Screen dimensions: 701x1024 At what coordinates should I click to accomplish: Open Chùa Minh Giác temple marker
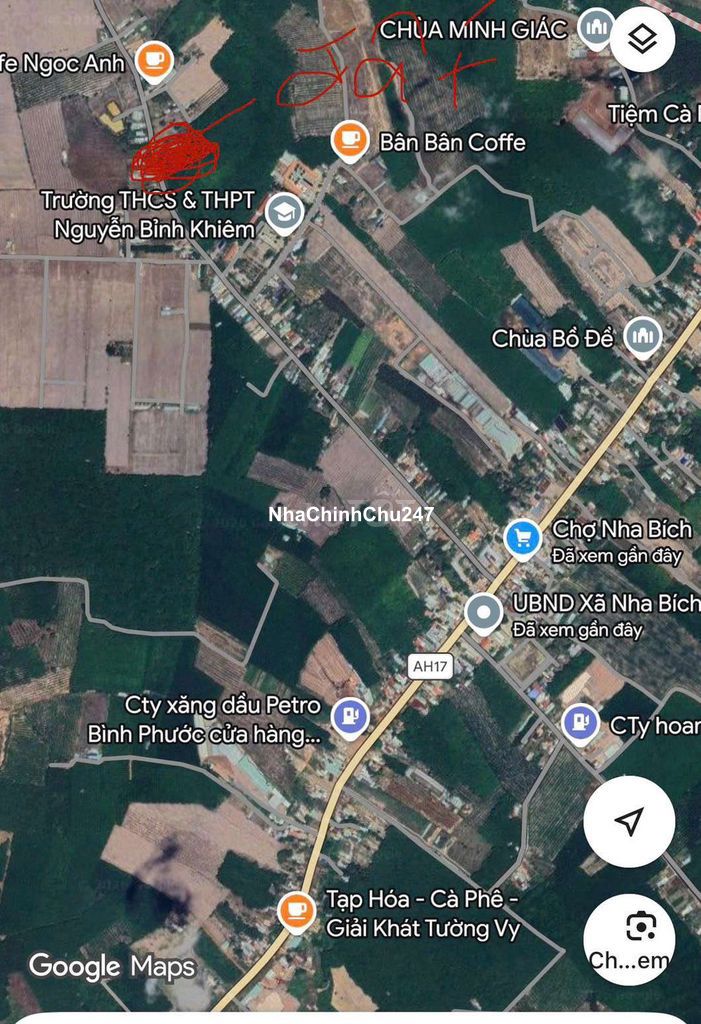597,27
